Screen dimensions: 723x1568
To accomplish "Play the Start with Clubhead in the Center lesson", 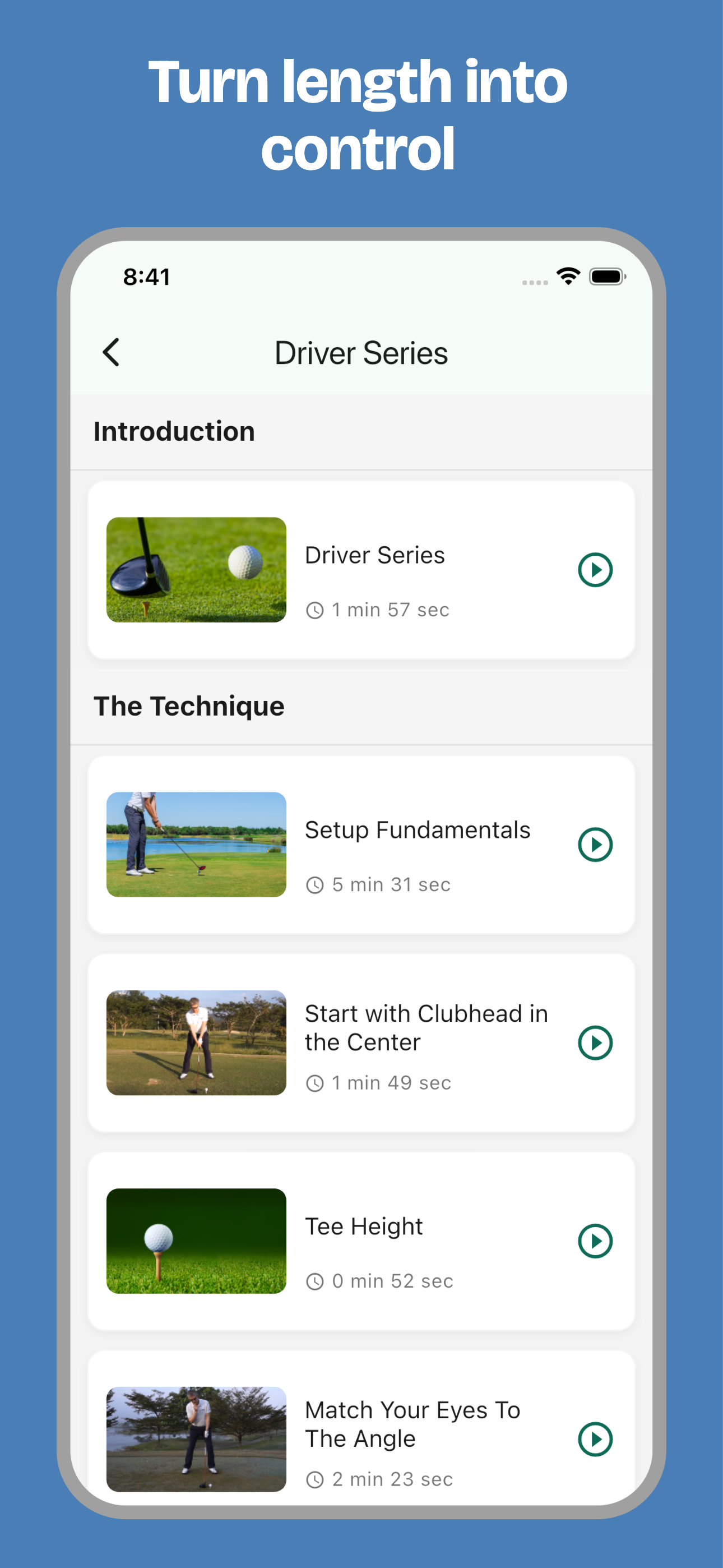I will [x=596, y=1043].
